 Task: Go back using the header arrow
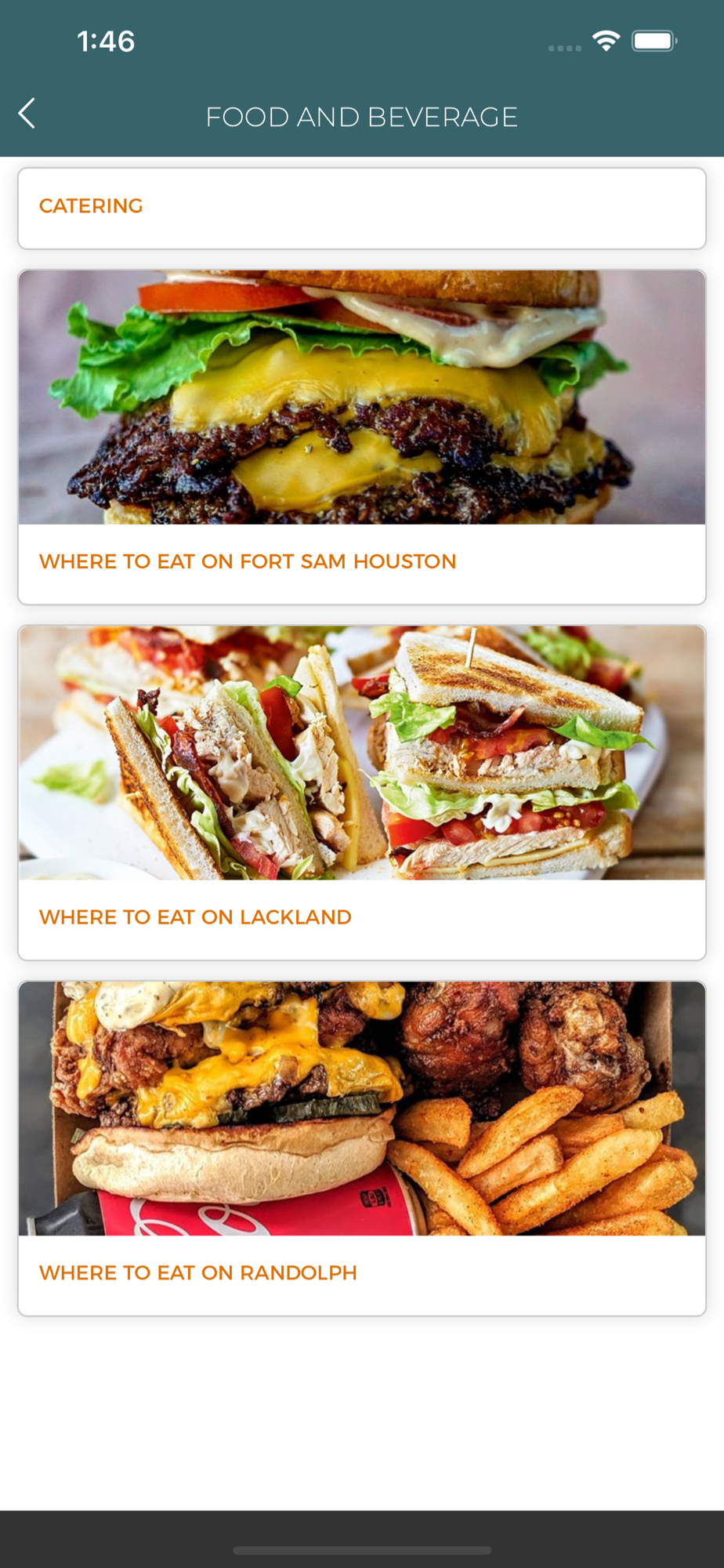(27, 114)
